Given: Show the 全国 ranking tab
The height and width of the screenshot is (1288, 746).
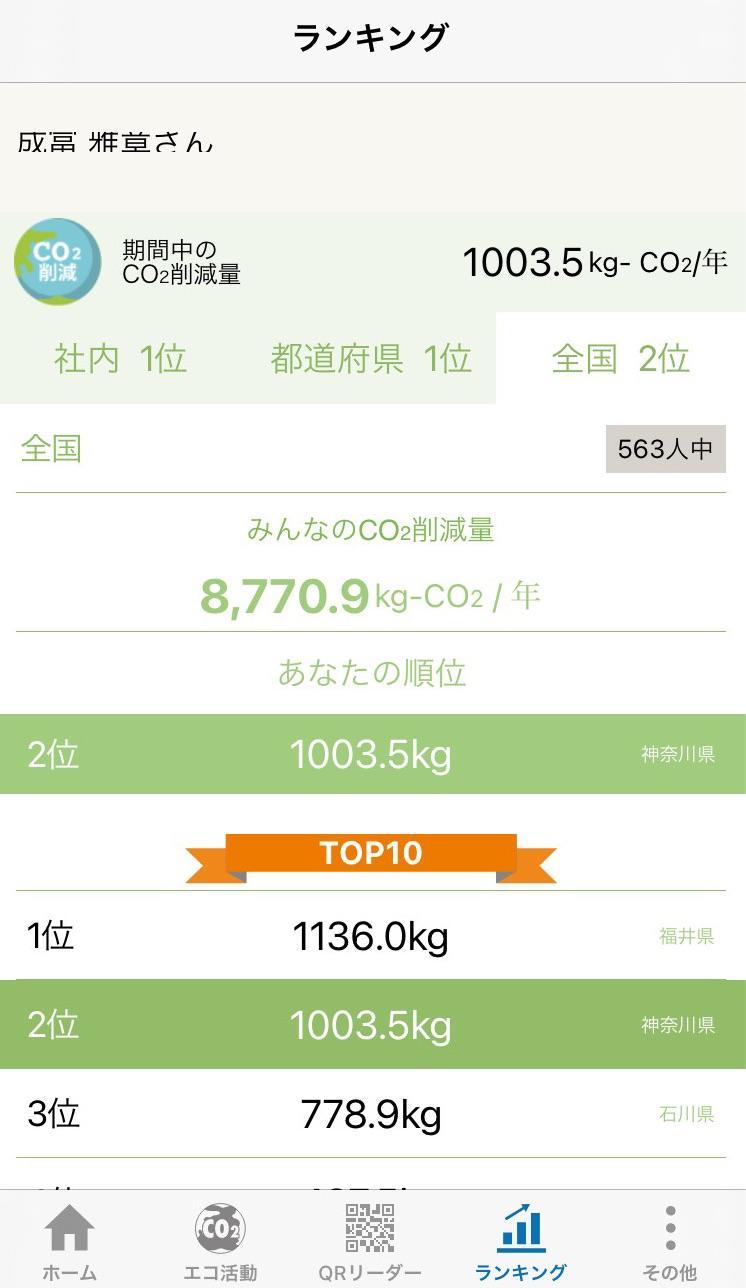Looking at the screenshot, I should pyautogui.click(x=620, y=358).
